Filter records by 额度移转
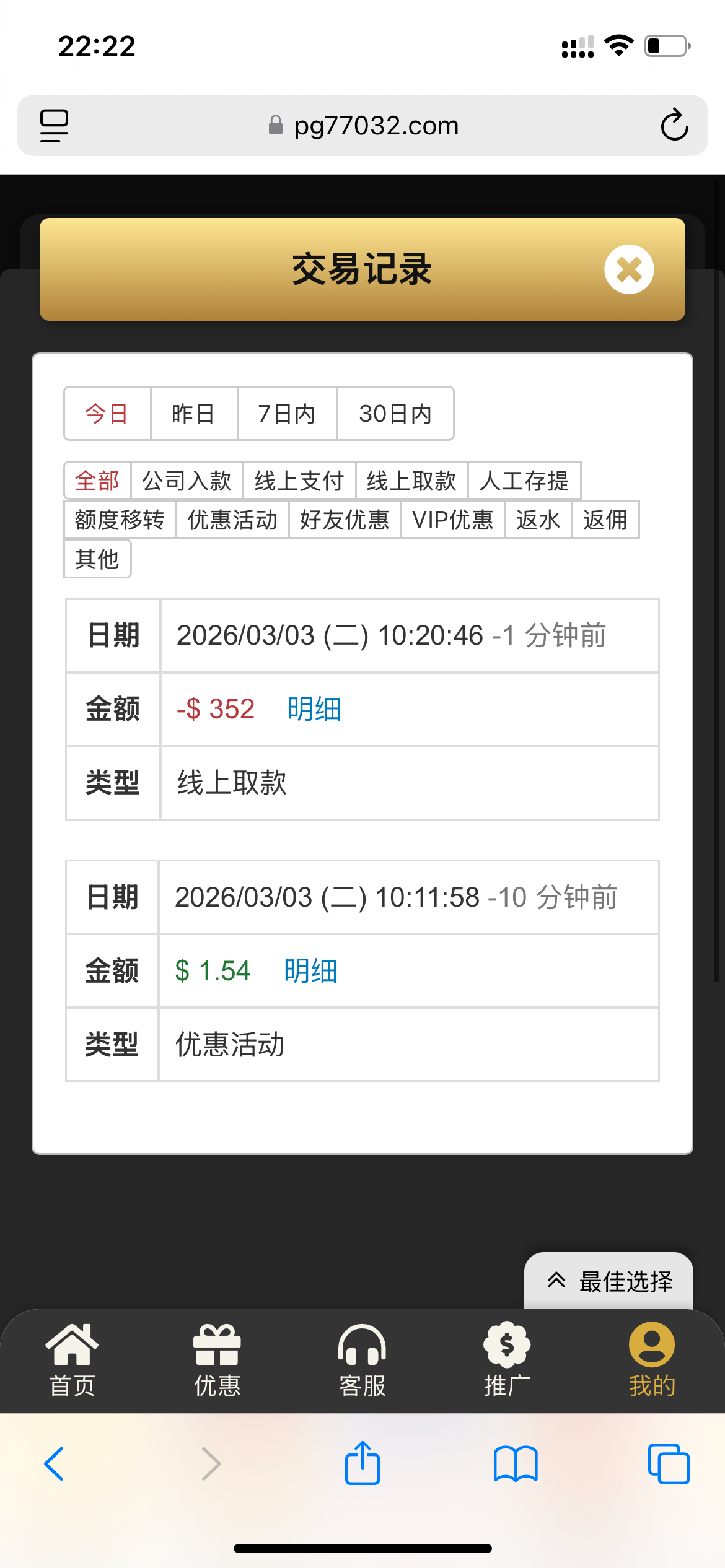The width and height of the screenshot is (725, 1568). [x=120, y=520]
